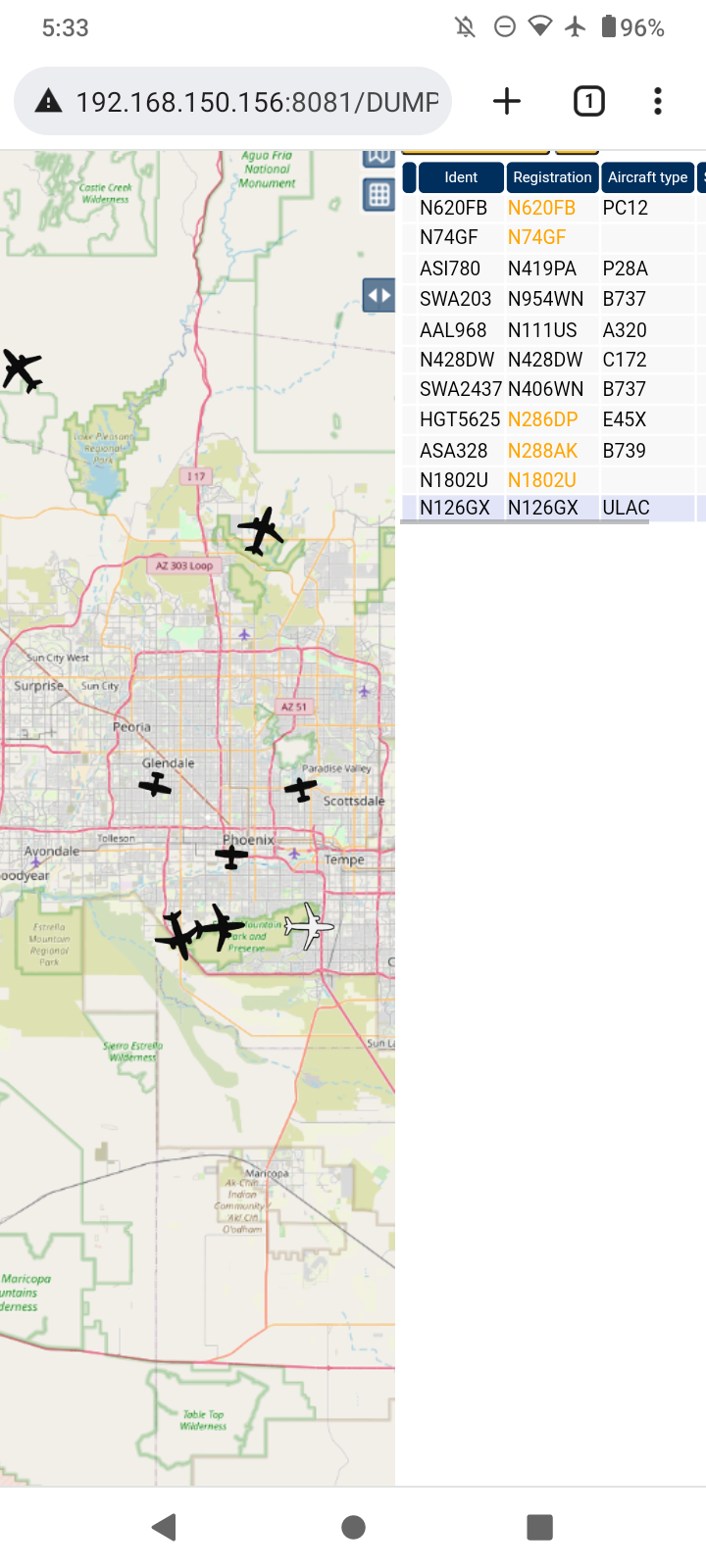Select the white aircraft on the map
Viewport: 706px width, 1568px height.
309,925
